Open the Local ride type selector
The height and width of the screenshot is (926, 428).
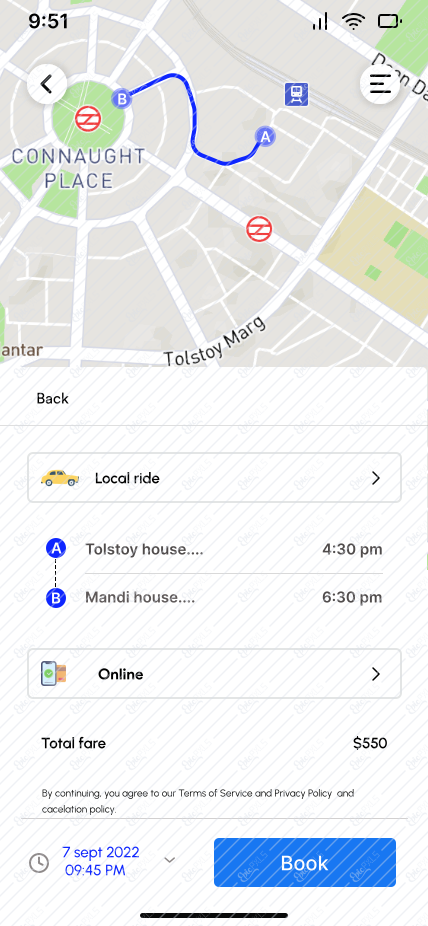click(214, 478)
